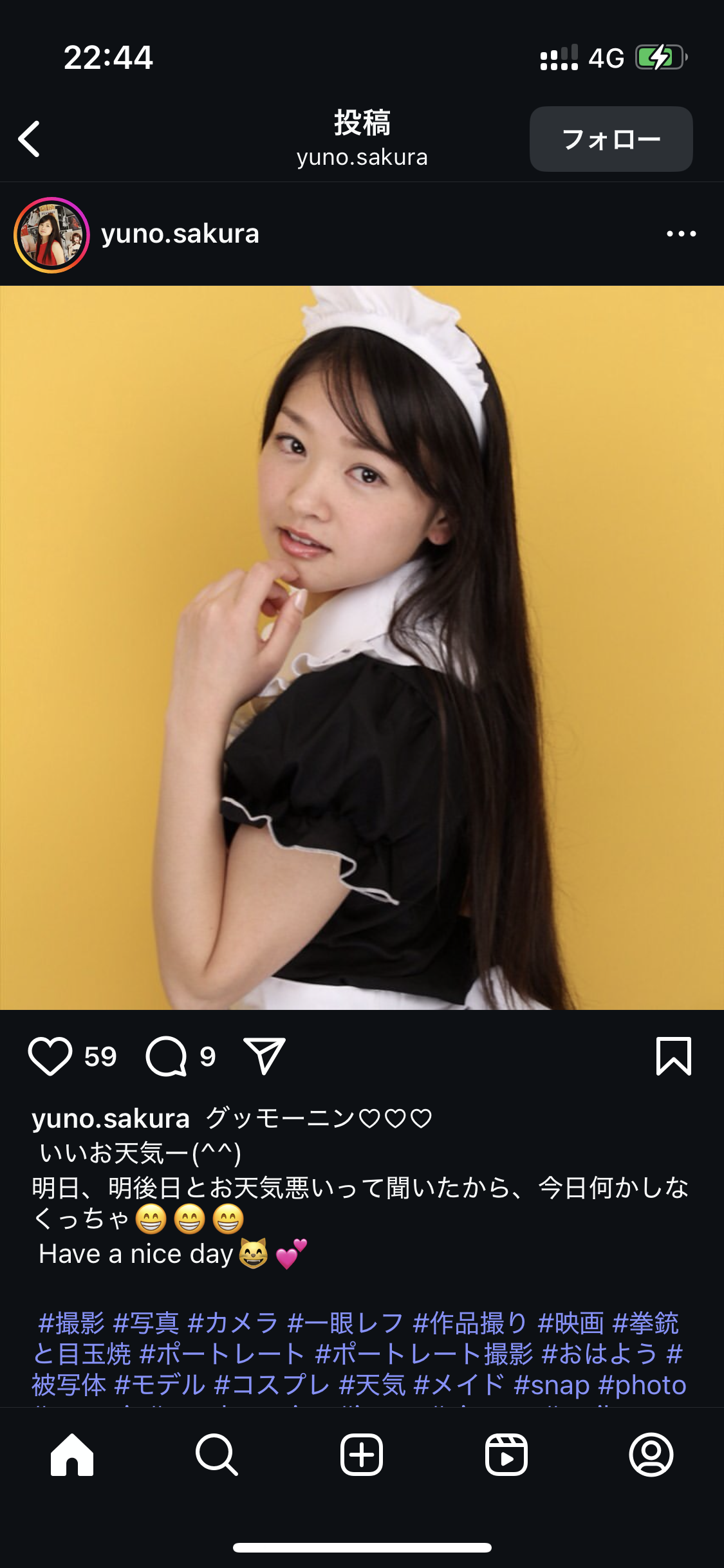
Task: Open the #撮影 hashtag
Action: tap(71, 1323)
